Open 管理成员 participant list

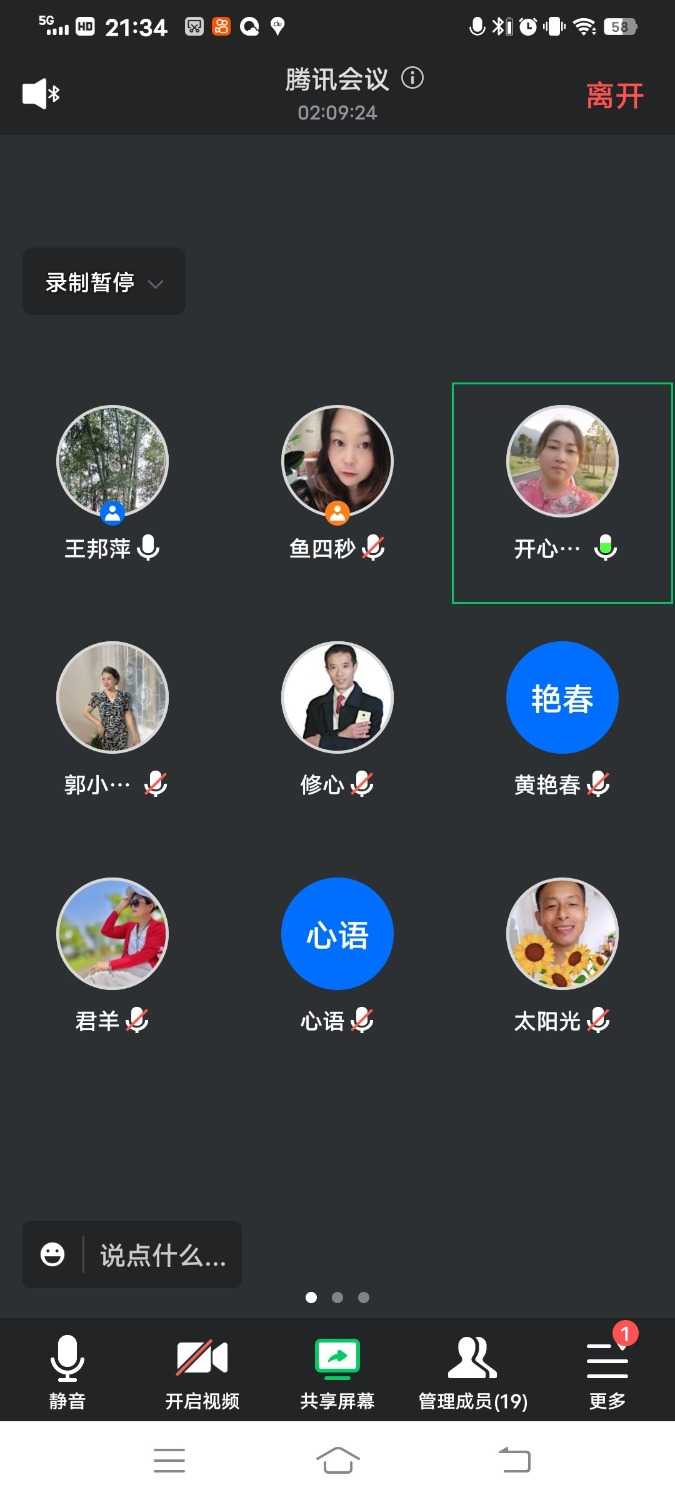[x=472, y=1372]
